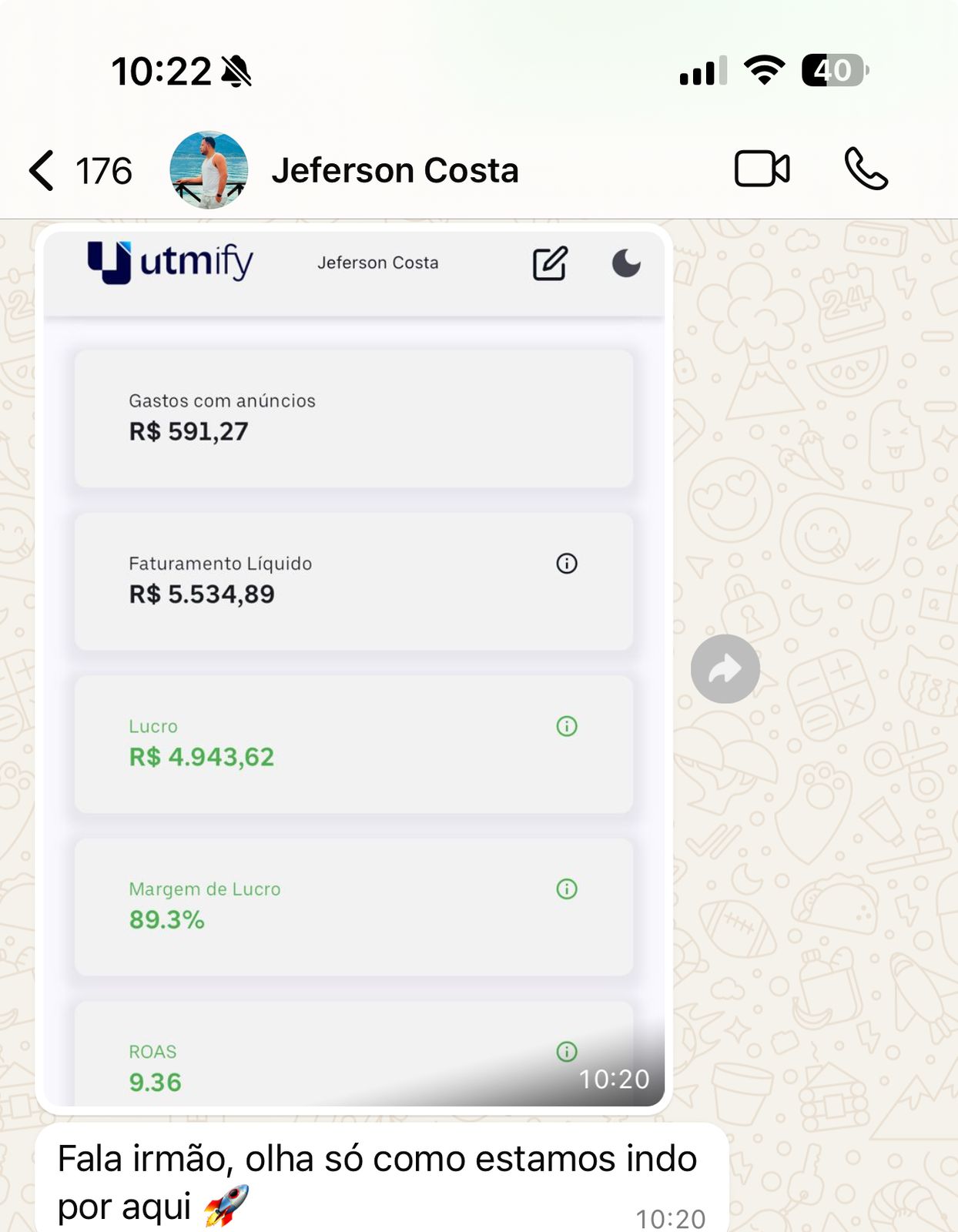Start a video call with Jeferson Costa
Screen dimensions: 958x1232
(762, 169)
